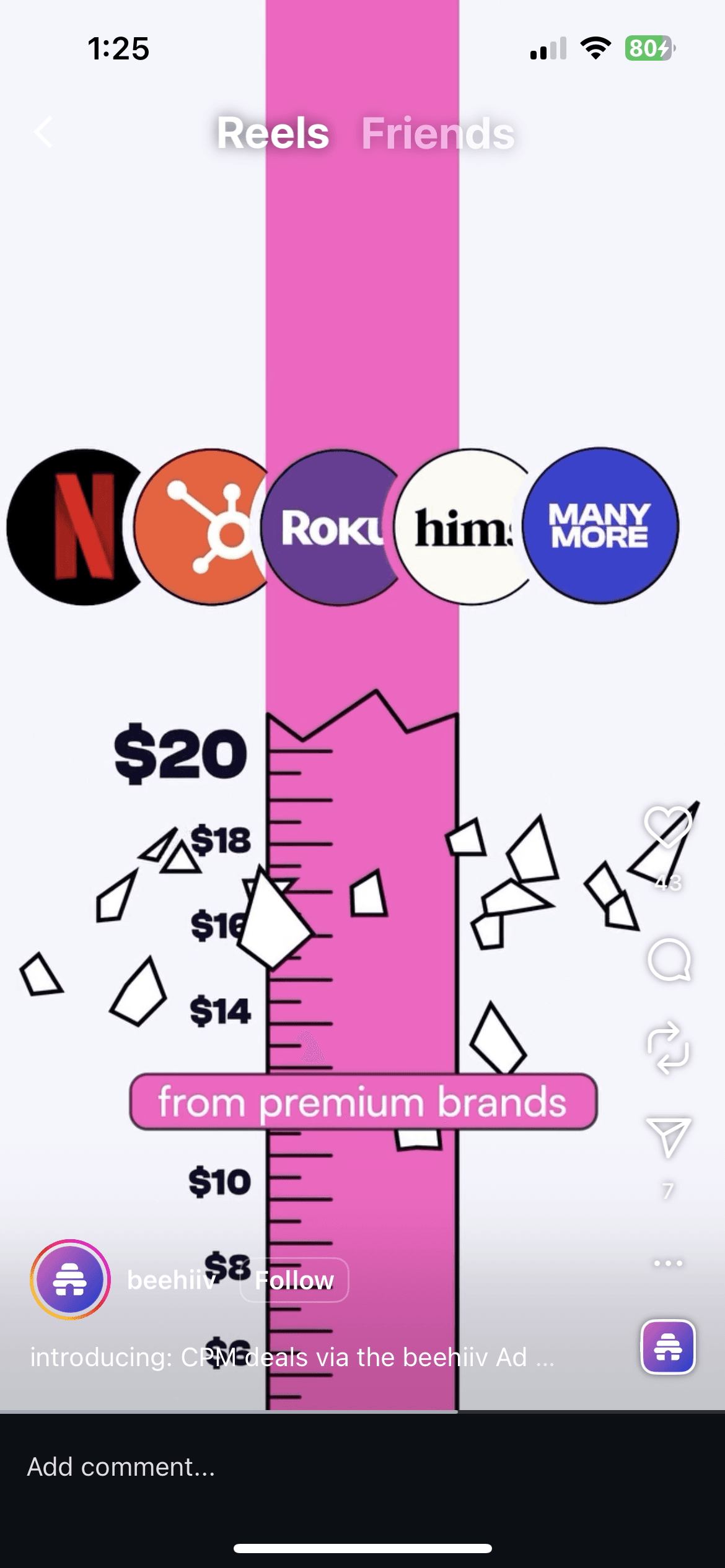Share the reel with the paper plane

tap(668, 1137)
